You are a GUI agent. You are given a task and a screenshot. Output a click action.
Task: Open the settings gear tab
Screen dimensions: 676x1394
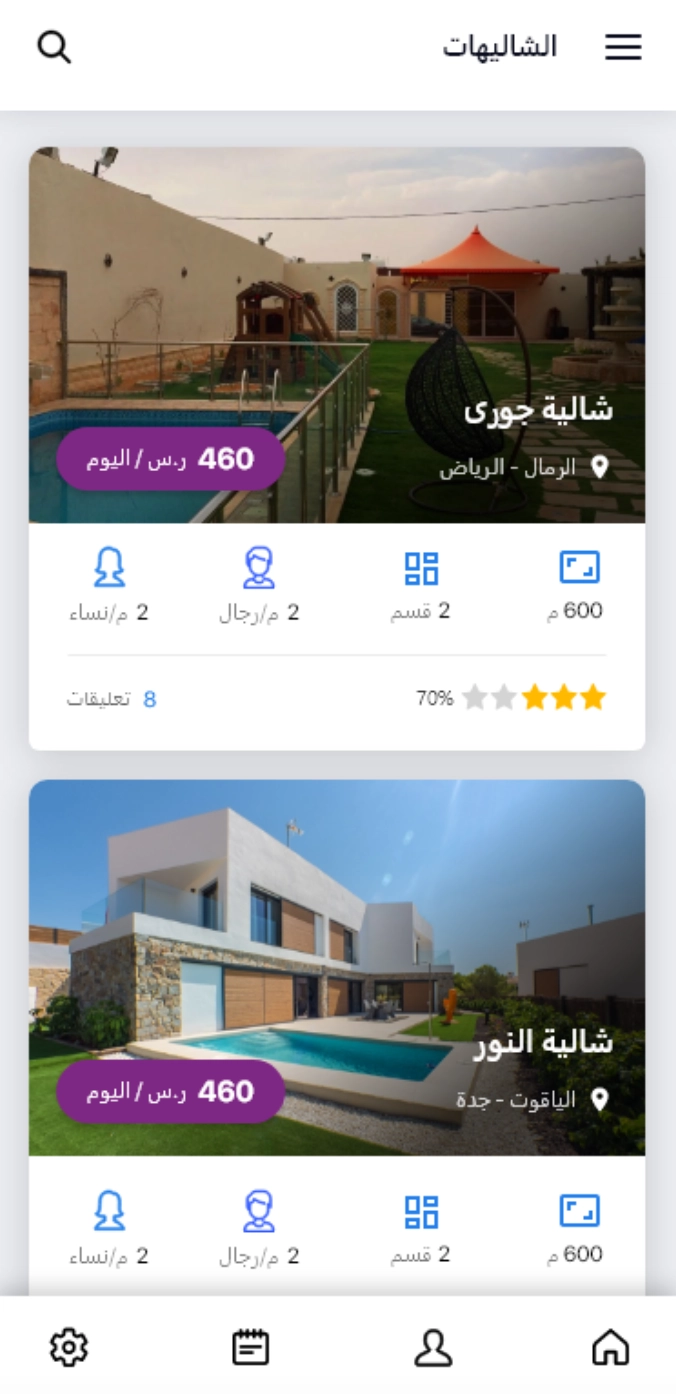(x=69, y=1347)
